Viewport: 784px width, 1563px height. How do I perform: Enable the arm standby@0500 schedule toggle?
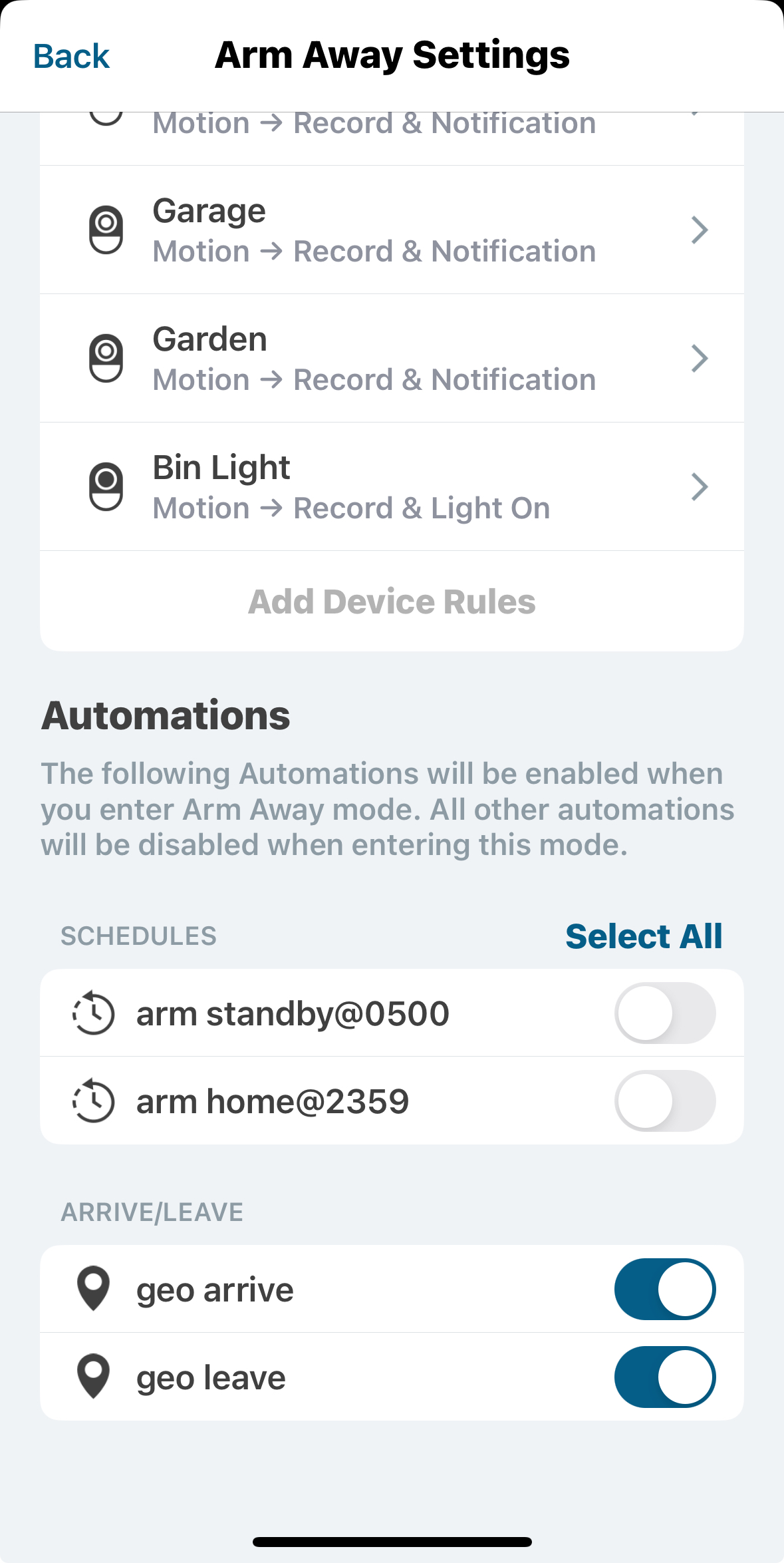(x=664, y=1013)
